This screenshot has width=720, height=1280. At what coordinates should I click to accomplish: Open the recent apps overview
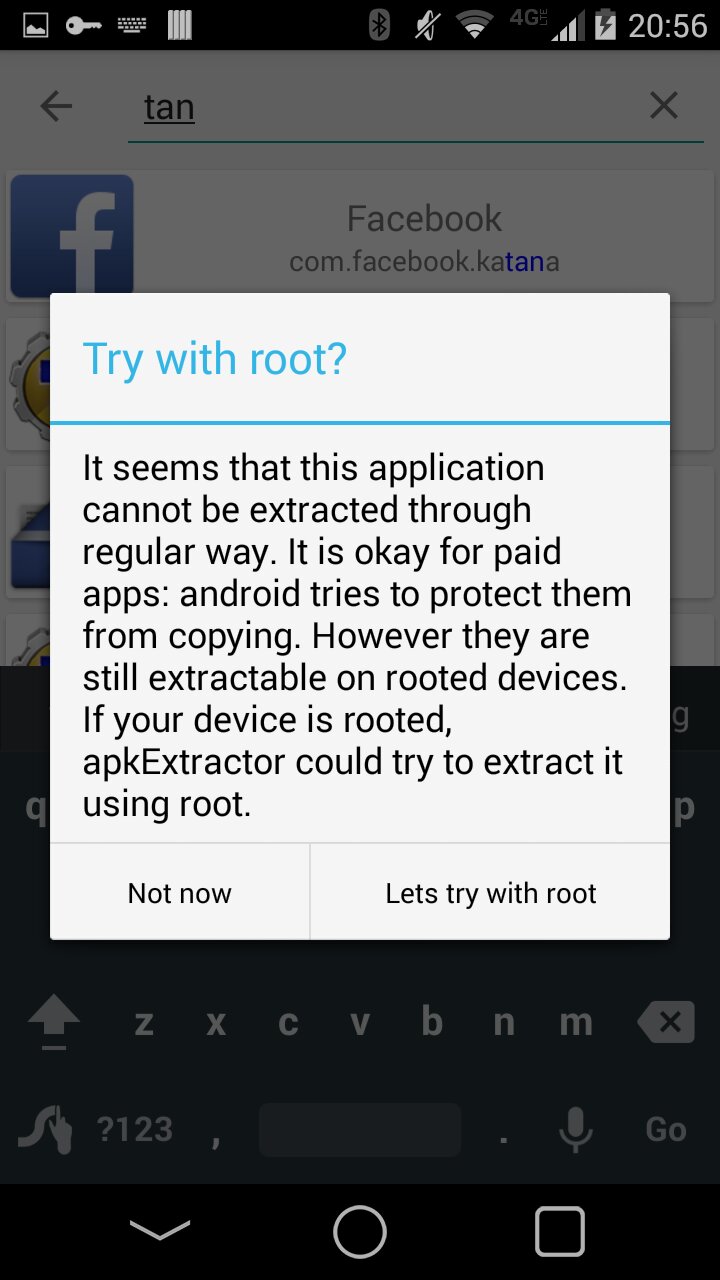[559, 1231]
